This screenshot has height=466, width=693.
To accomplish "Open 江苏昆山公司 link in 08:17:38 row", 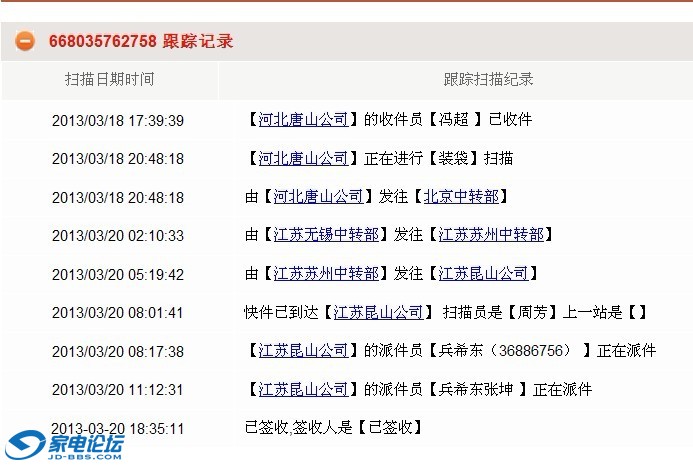I will click(303, 351).
